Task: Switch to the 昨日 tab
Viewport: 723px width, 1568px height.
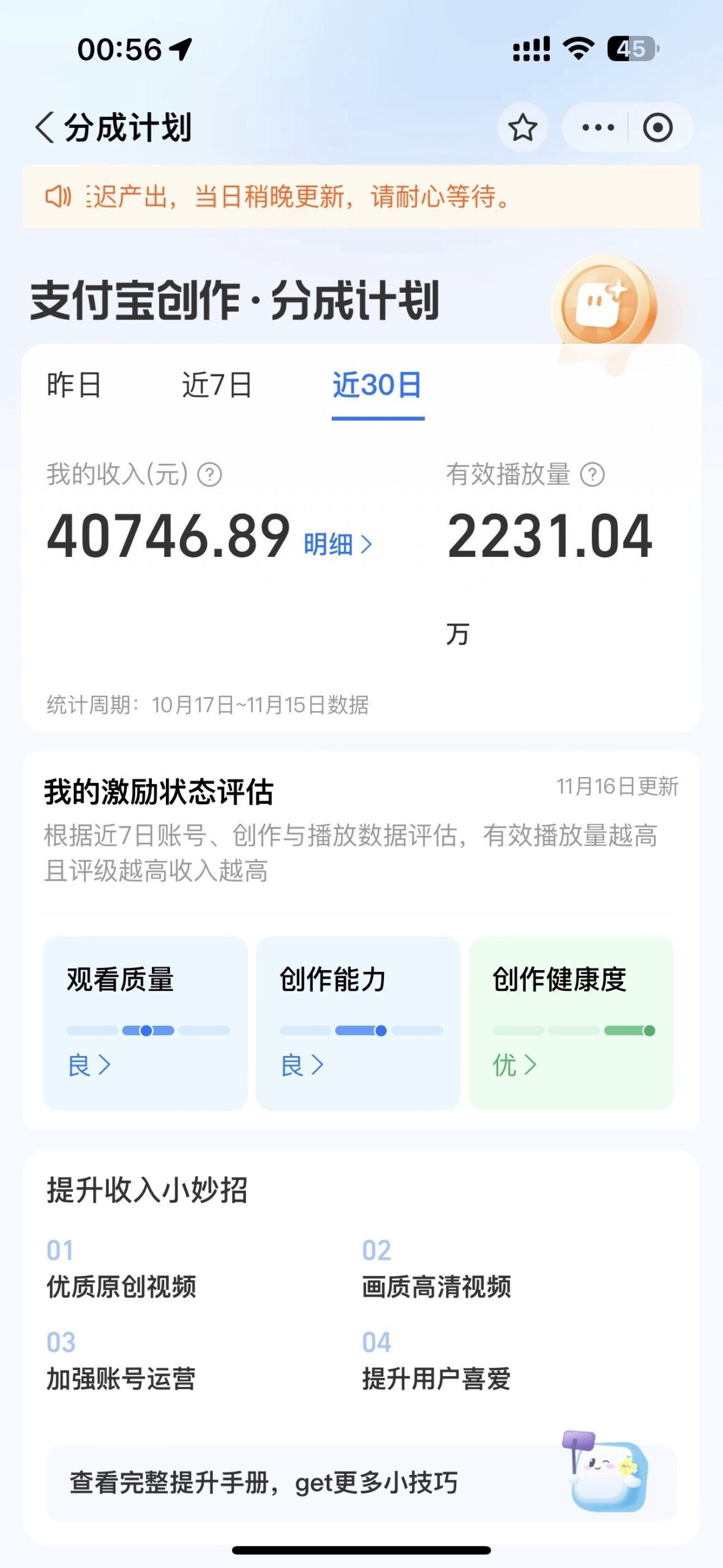Action: tap(75, 385)
